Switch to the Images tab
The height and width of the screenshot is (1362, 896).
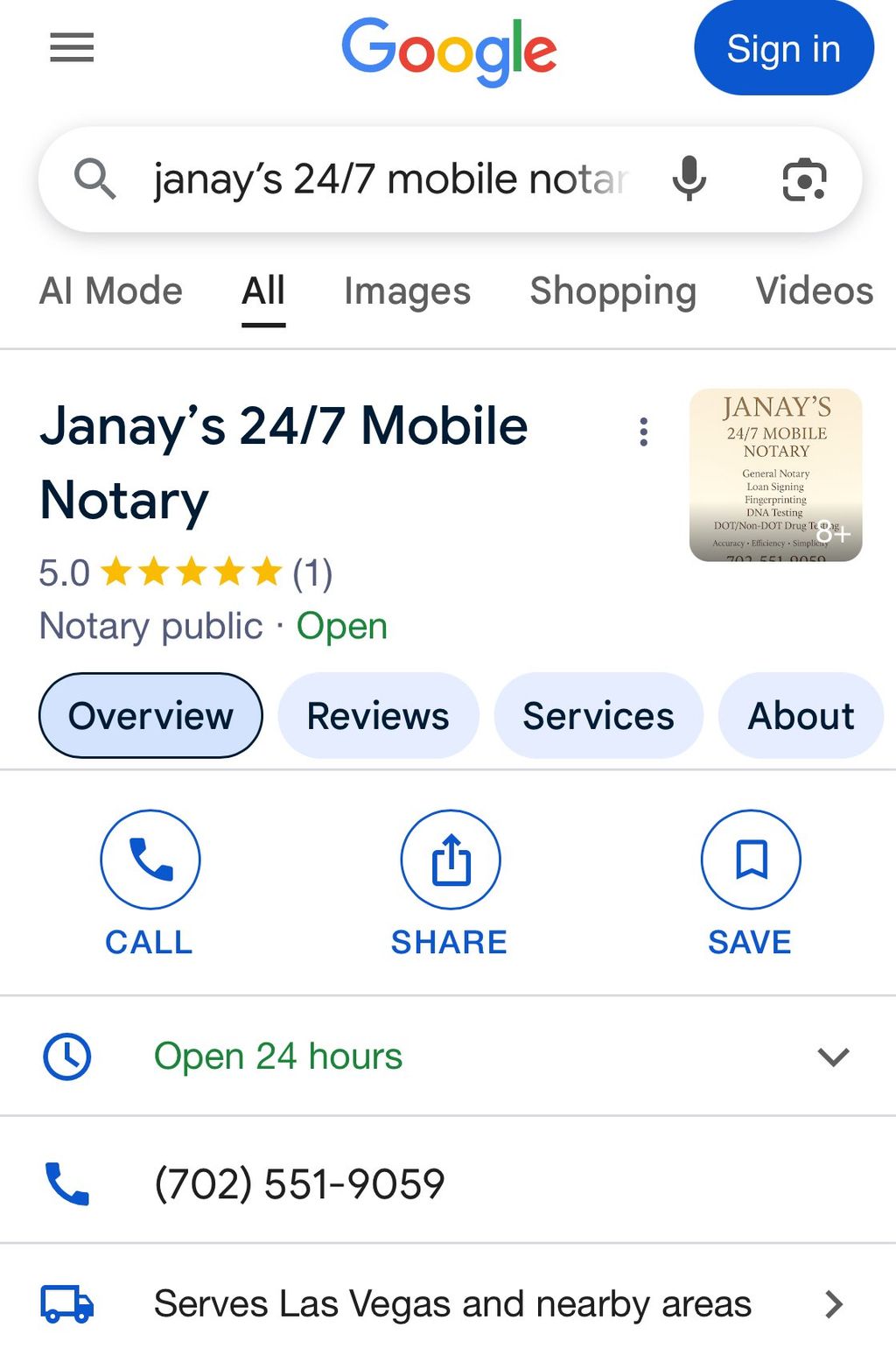(x=407, y=291)
